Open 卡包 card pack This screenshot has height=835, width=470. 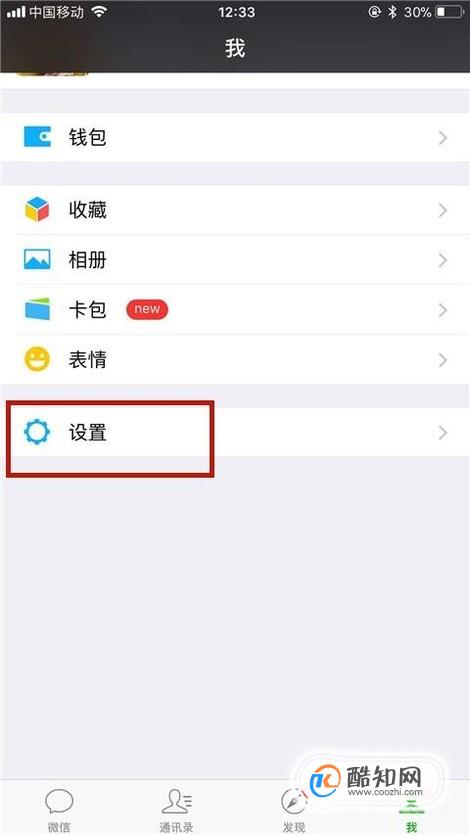point(235,309)
